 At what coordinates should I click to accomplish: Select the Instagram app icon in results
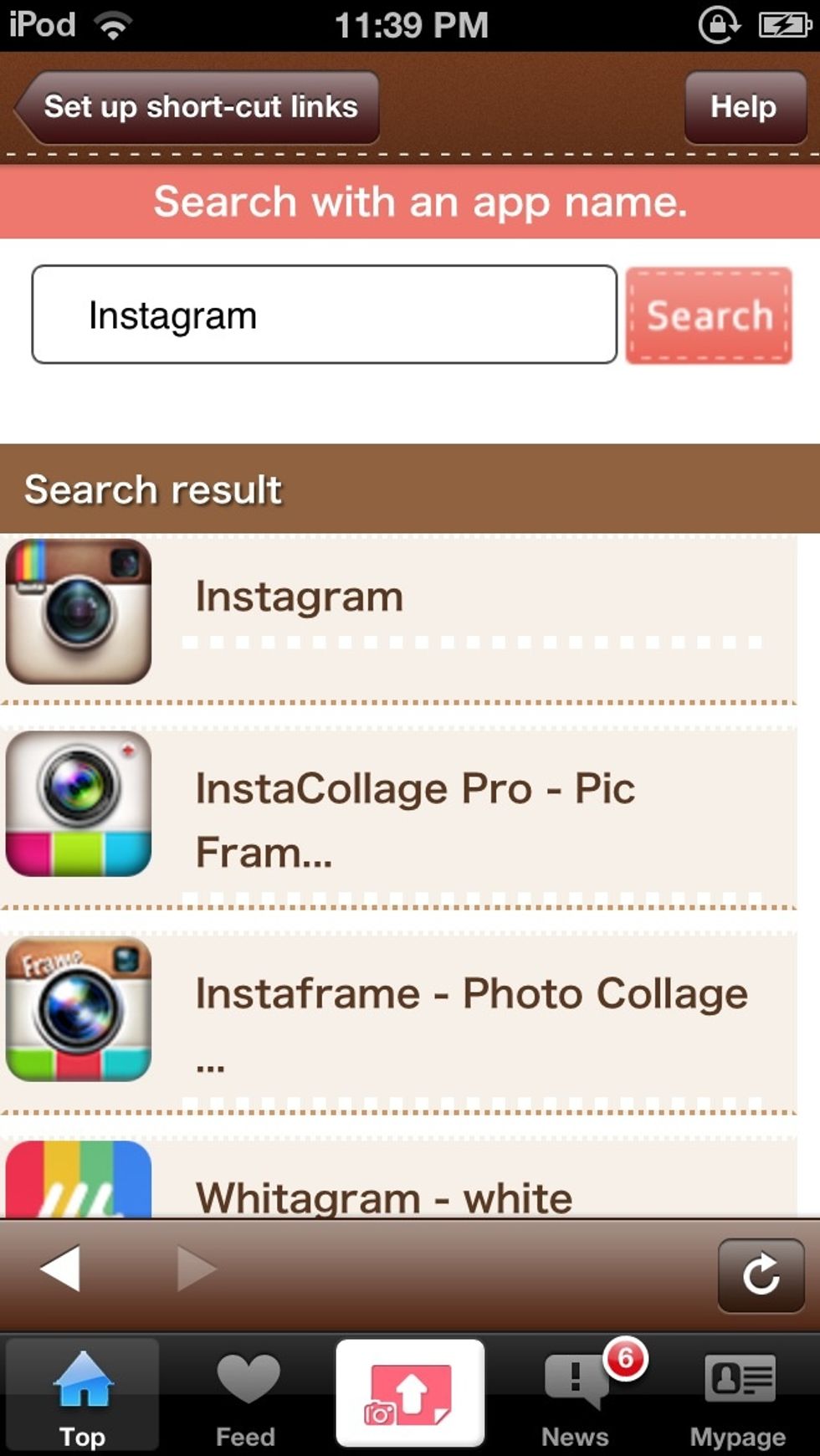coord(77,613)
